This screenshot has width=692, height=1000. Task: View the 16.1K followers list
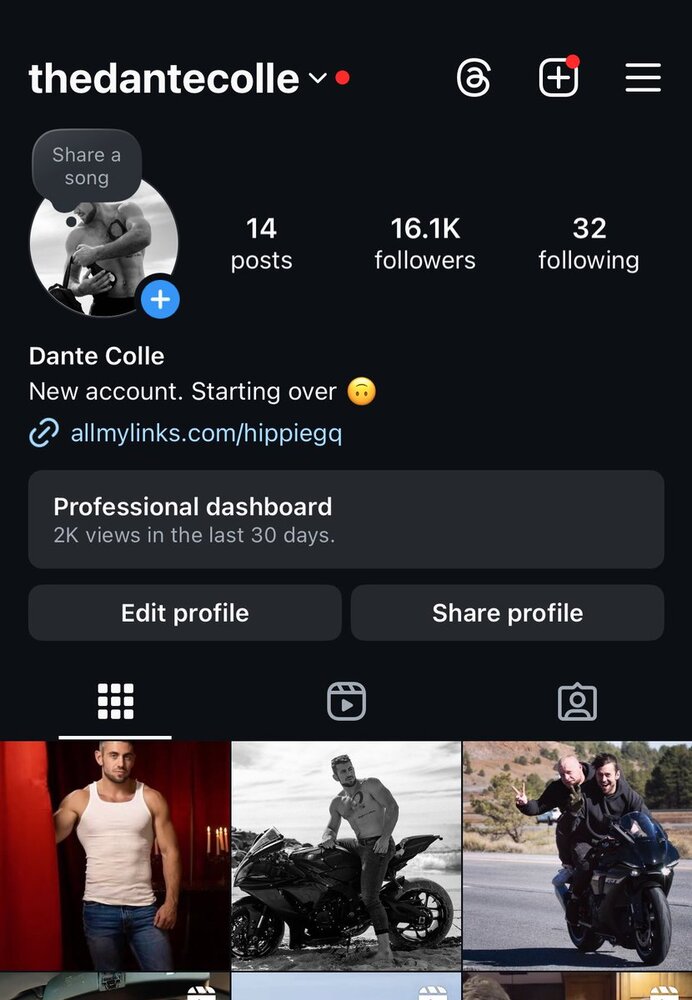coord(425,243)
